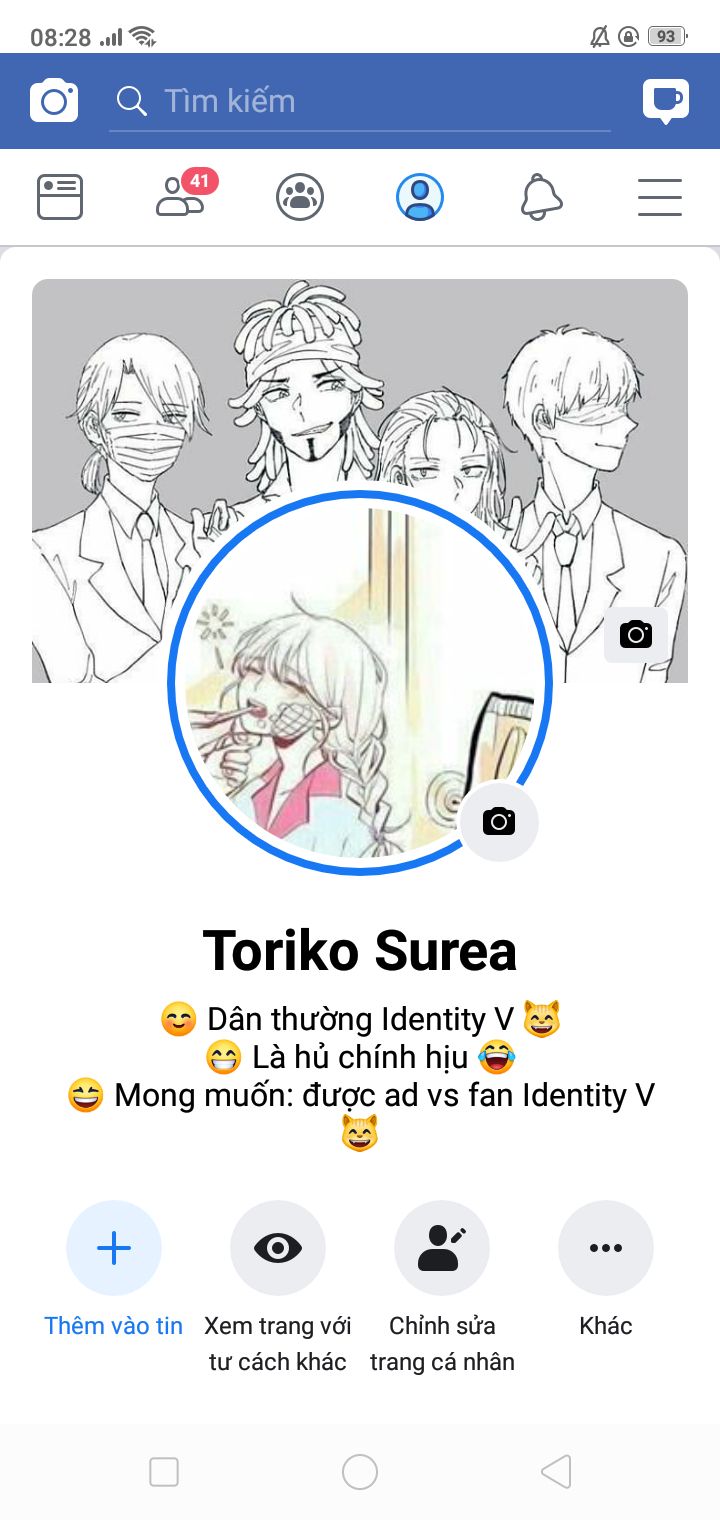The width and height of the screenshot is (720, 1520).
Task: Switch to the groups tab
Action: 300,197
